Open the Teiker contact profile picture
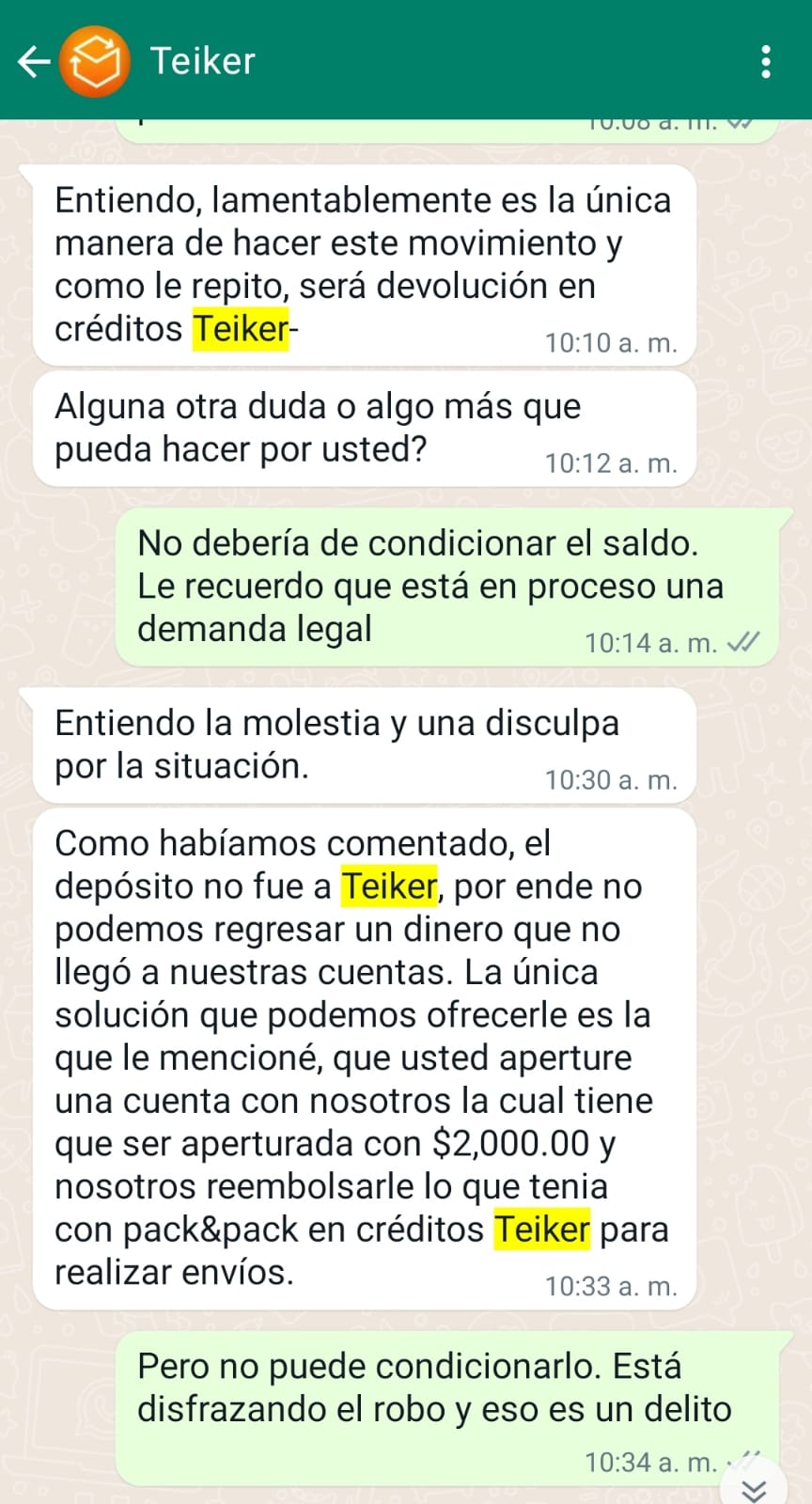Screen dimensions: 812x1504 click(95, 62)
